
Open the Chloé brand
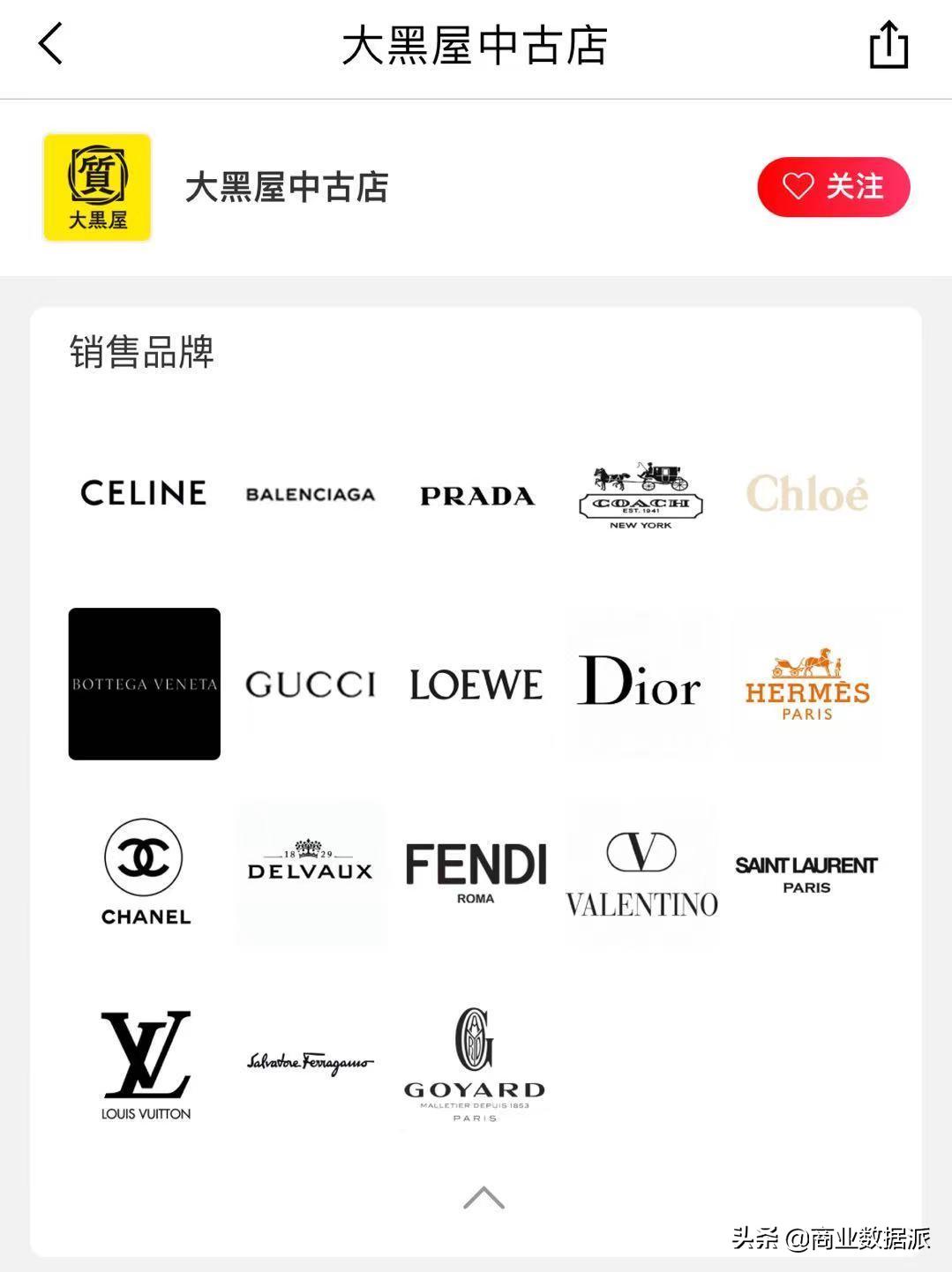(x=806, y=494)
